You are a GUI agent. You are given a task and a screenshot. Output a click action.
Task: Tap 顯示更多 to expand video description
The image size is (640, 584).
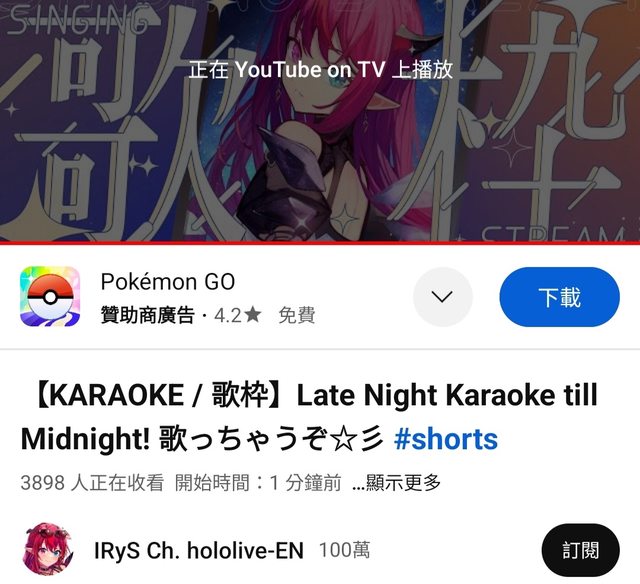pyautogui.click(x=400, y=483)
